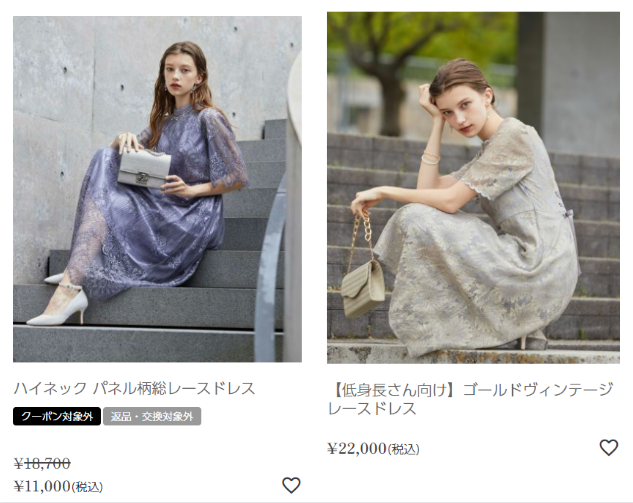Favorite the ハイネック パネル柄総レースドレス with heart

point(291,485)
